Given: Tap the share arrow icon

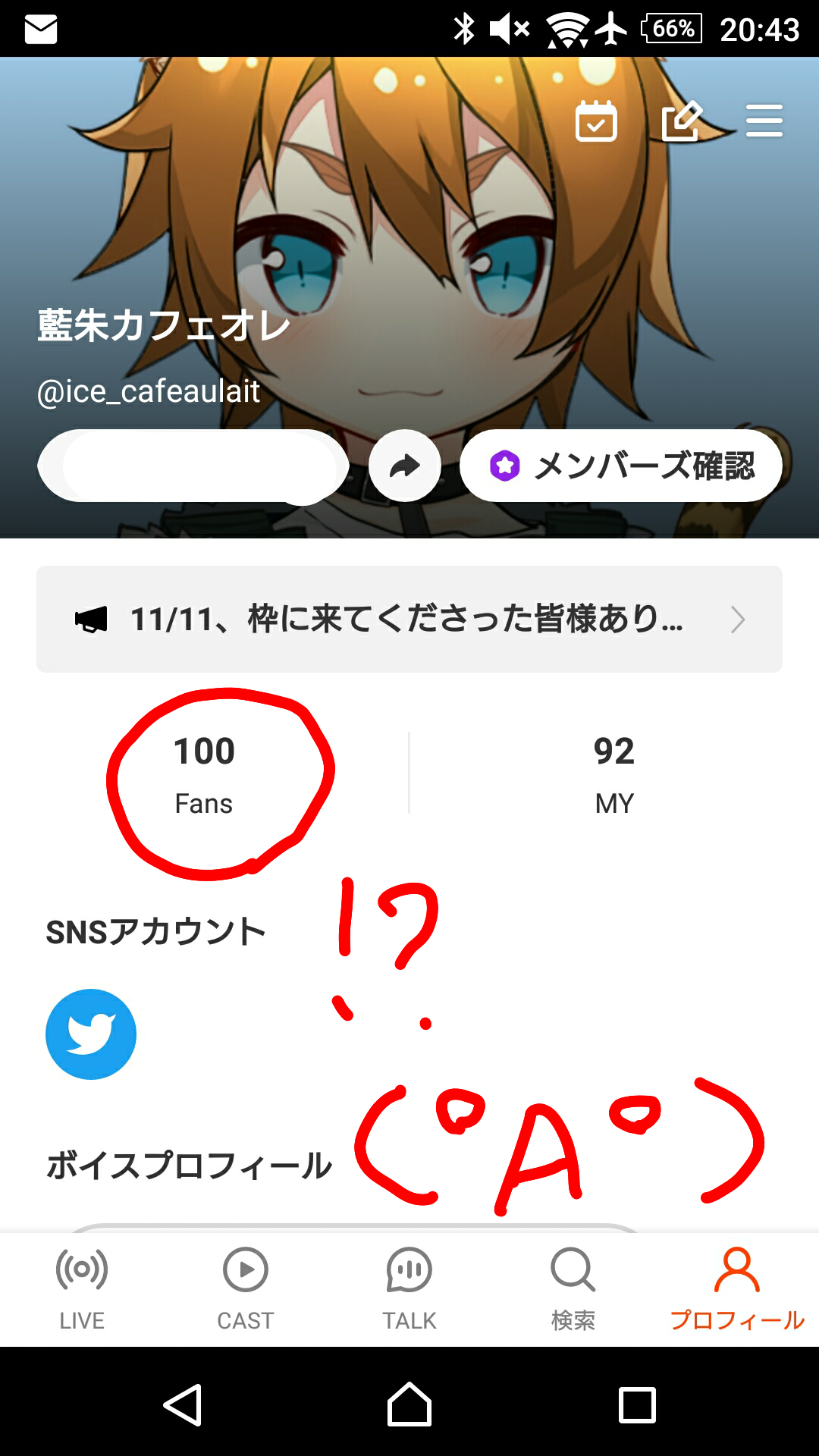Looking at the screenshot, I should pos(404,466).
